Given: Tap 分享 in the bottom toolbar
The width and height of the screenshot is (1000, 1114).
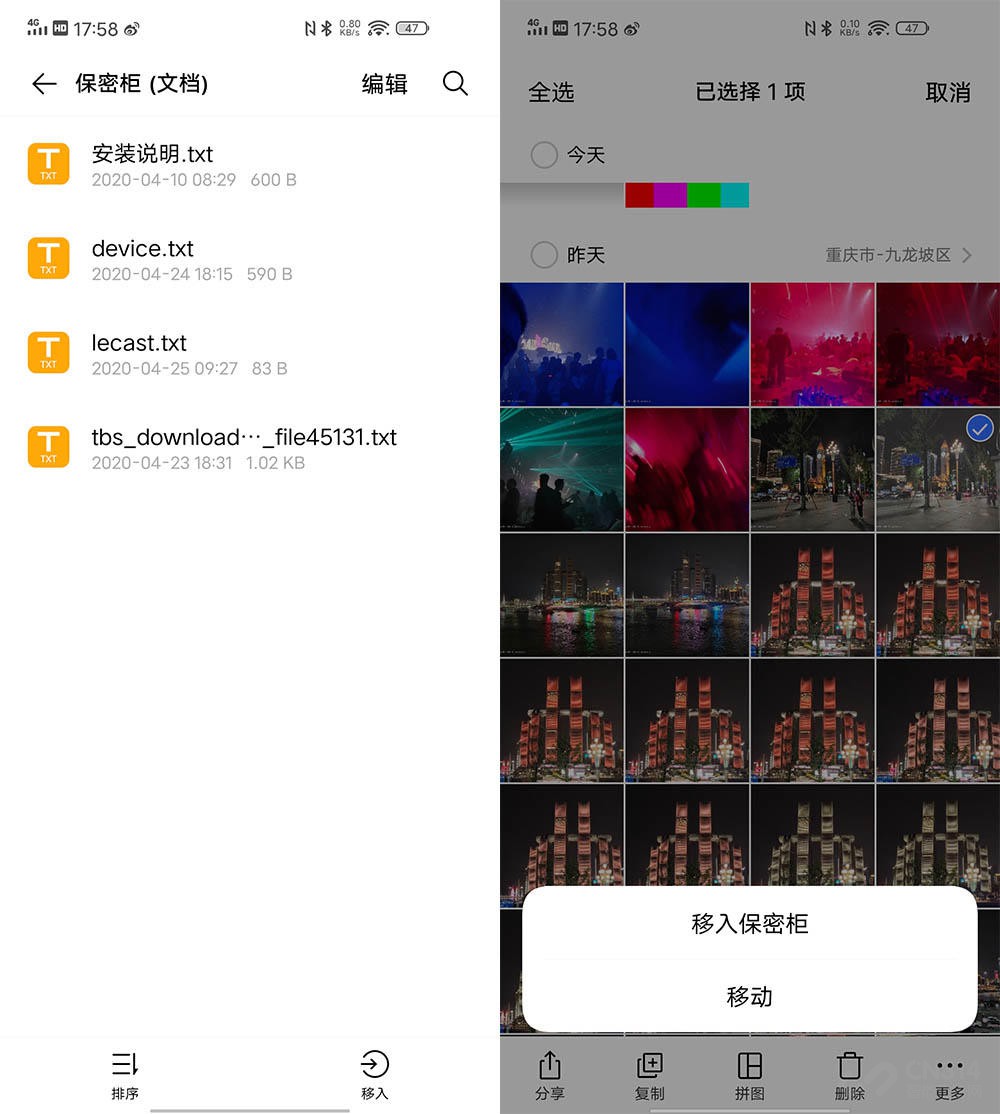Looking at the screenshot, I should click(550, 1074).
